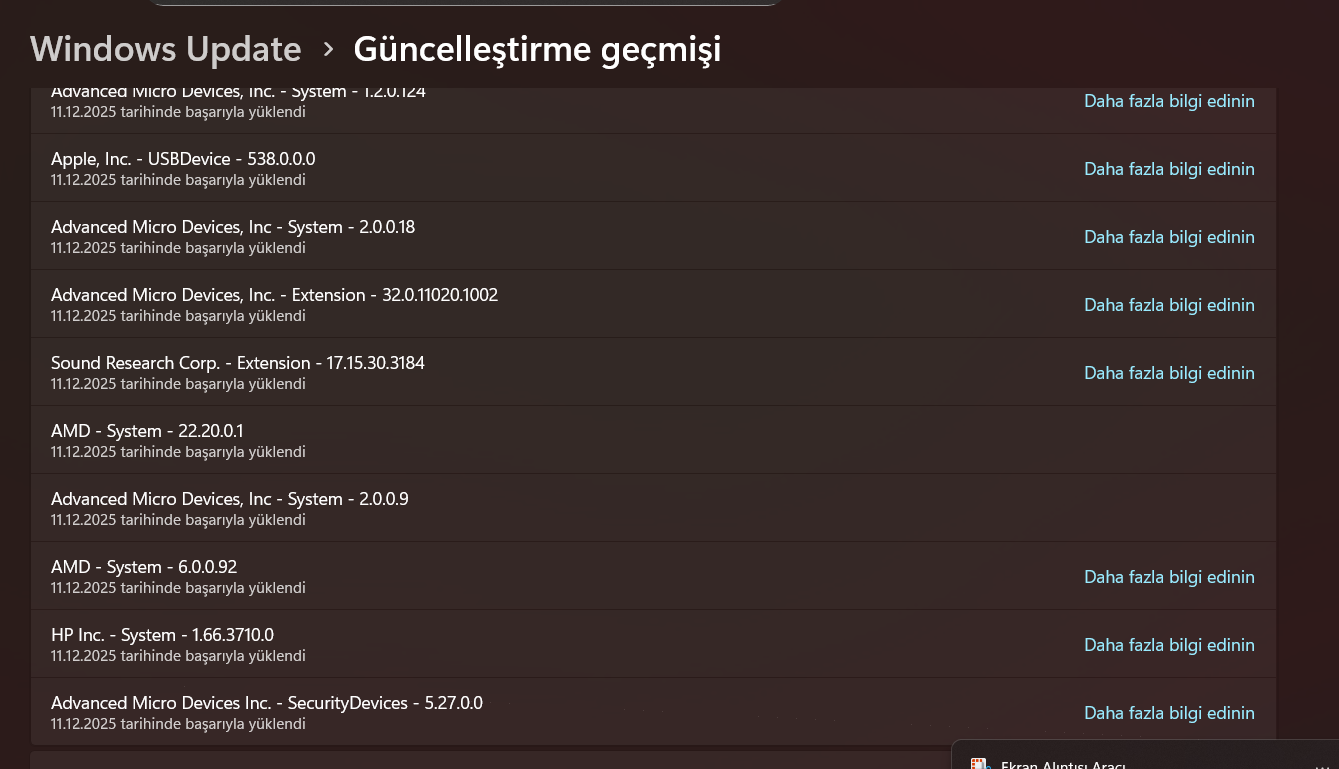The height and width of the screenshot is (769, 1339).
Task: Open more info for Apple USBDevice 538.0.0.0
Action: tap(1169, 169)
